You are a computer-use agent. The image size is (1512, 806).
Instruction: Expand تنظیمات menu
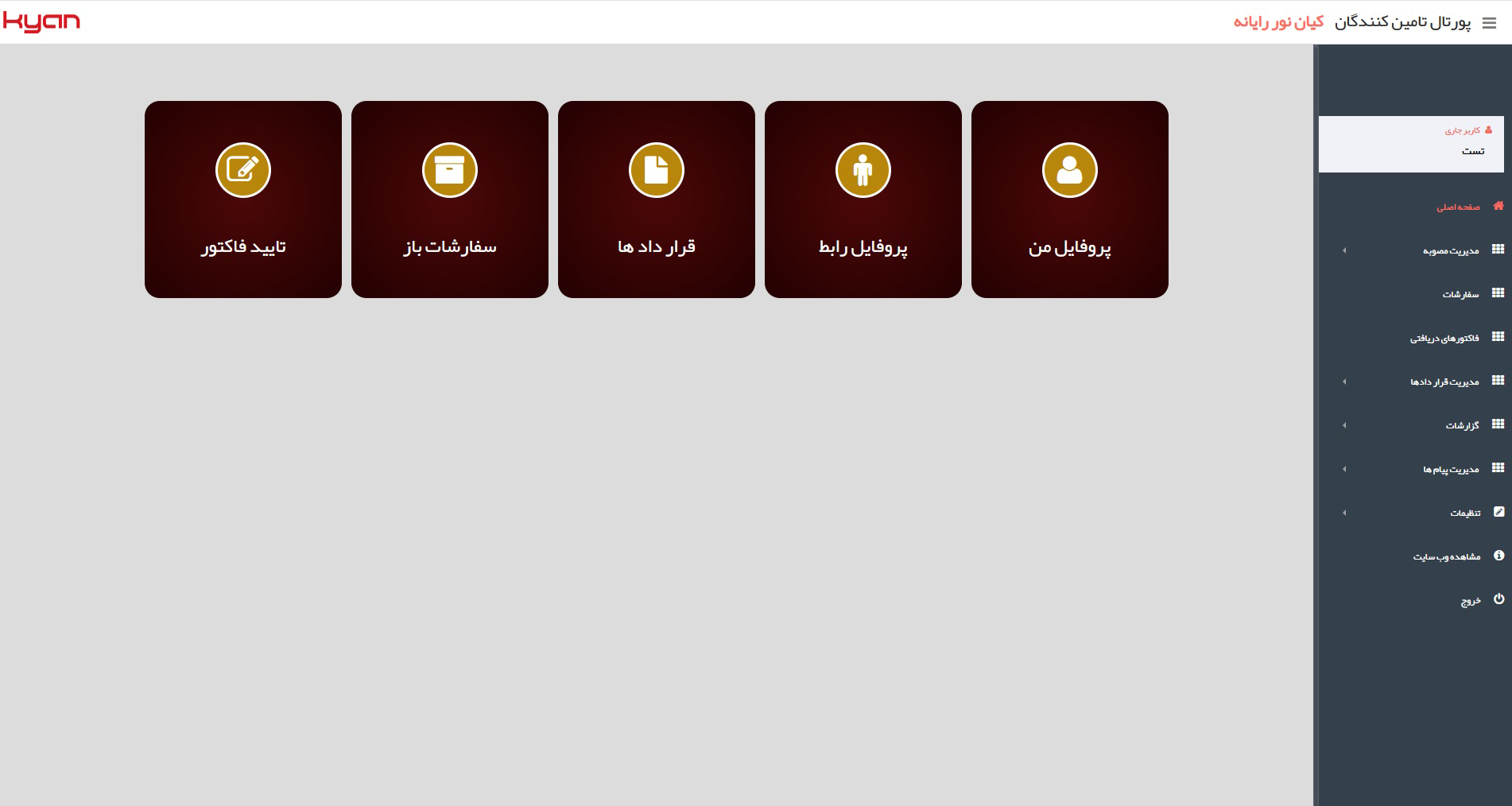[x=1465, y=513]
